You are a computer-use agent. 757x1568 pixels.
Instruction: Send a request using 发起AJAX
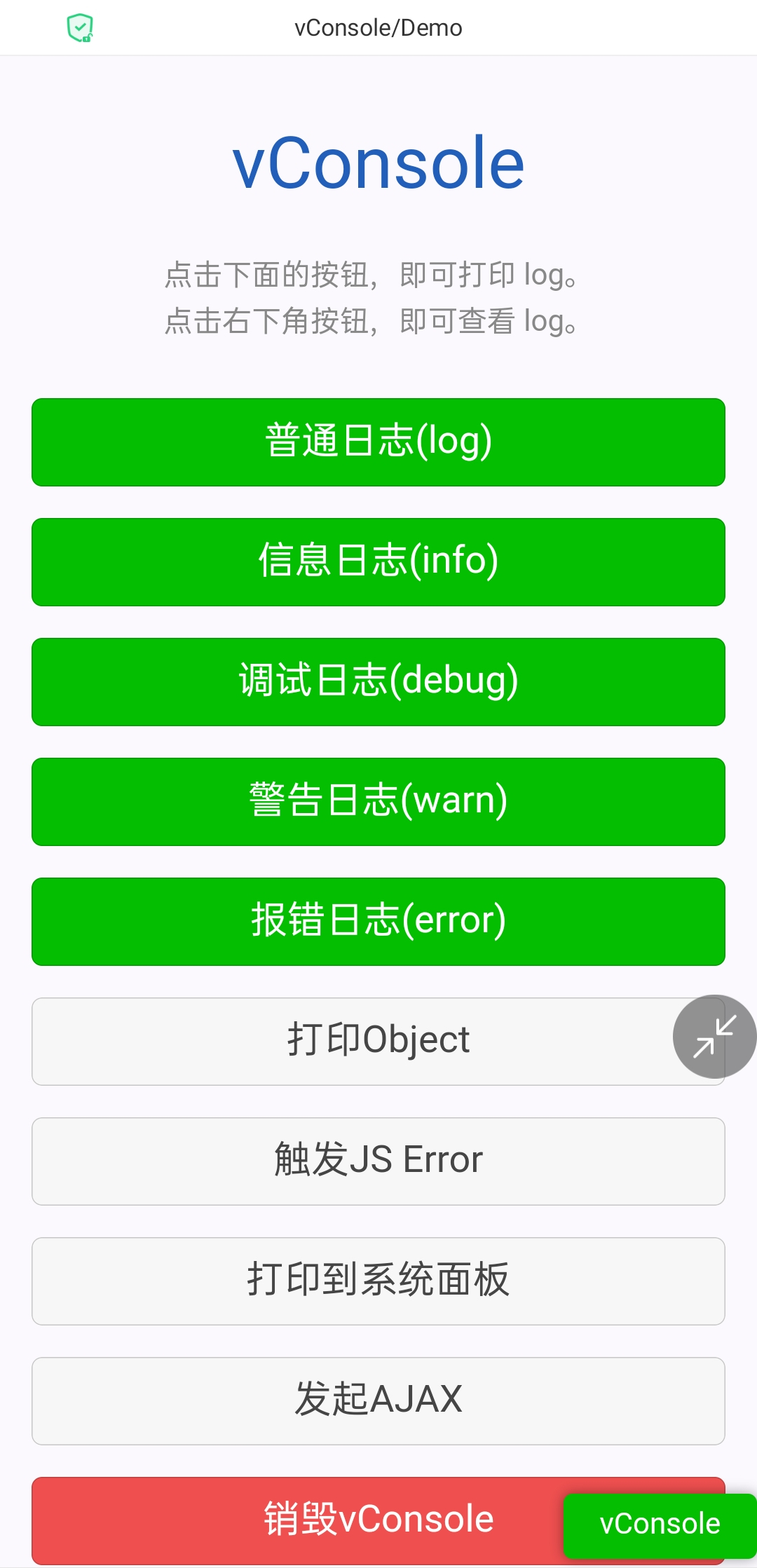(x=378, y=1401)
